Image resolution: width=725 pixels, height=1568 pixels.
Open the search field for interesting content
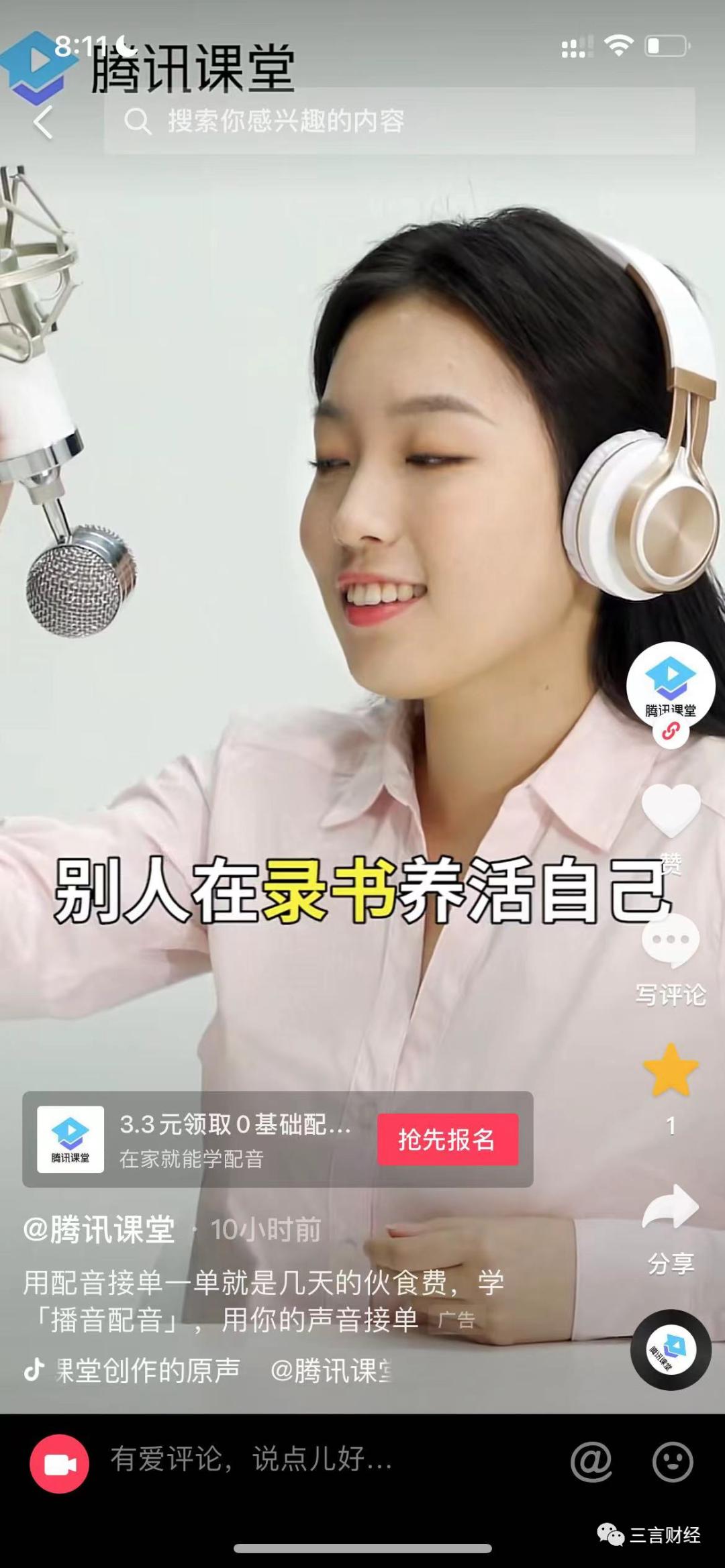pos(399,122)
